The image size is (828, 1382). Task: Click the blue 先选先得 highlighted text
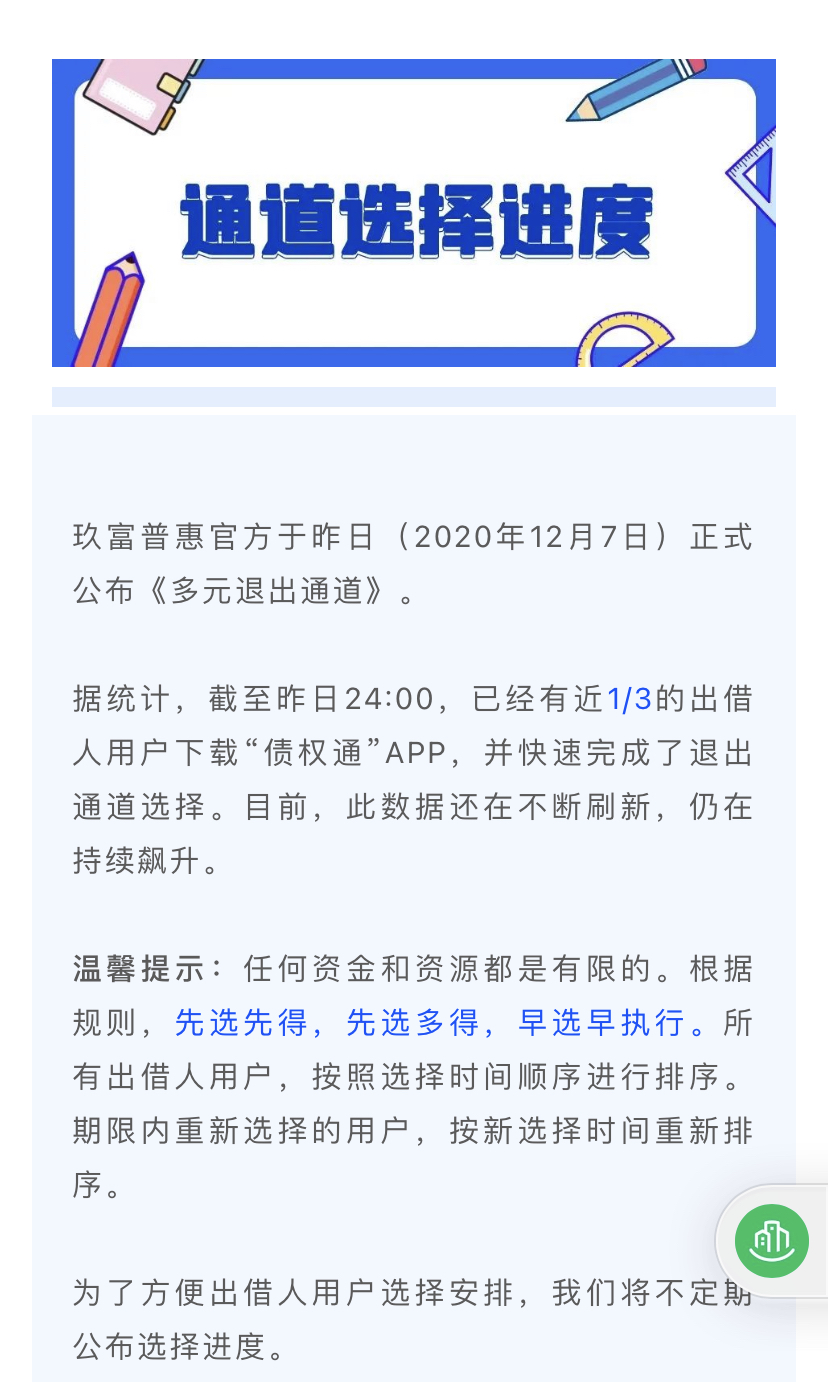(x=240, y=1024)
